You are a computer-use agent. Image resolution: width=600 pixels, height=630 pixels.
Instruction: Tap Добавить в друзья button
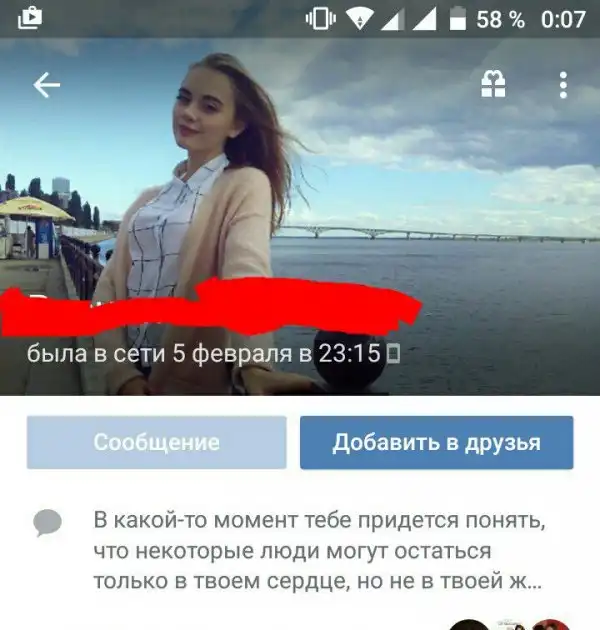[436, 442]
